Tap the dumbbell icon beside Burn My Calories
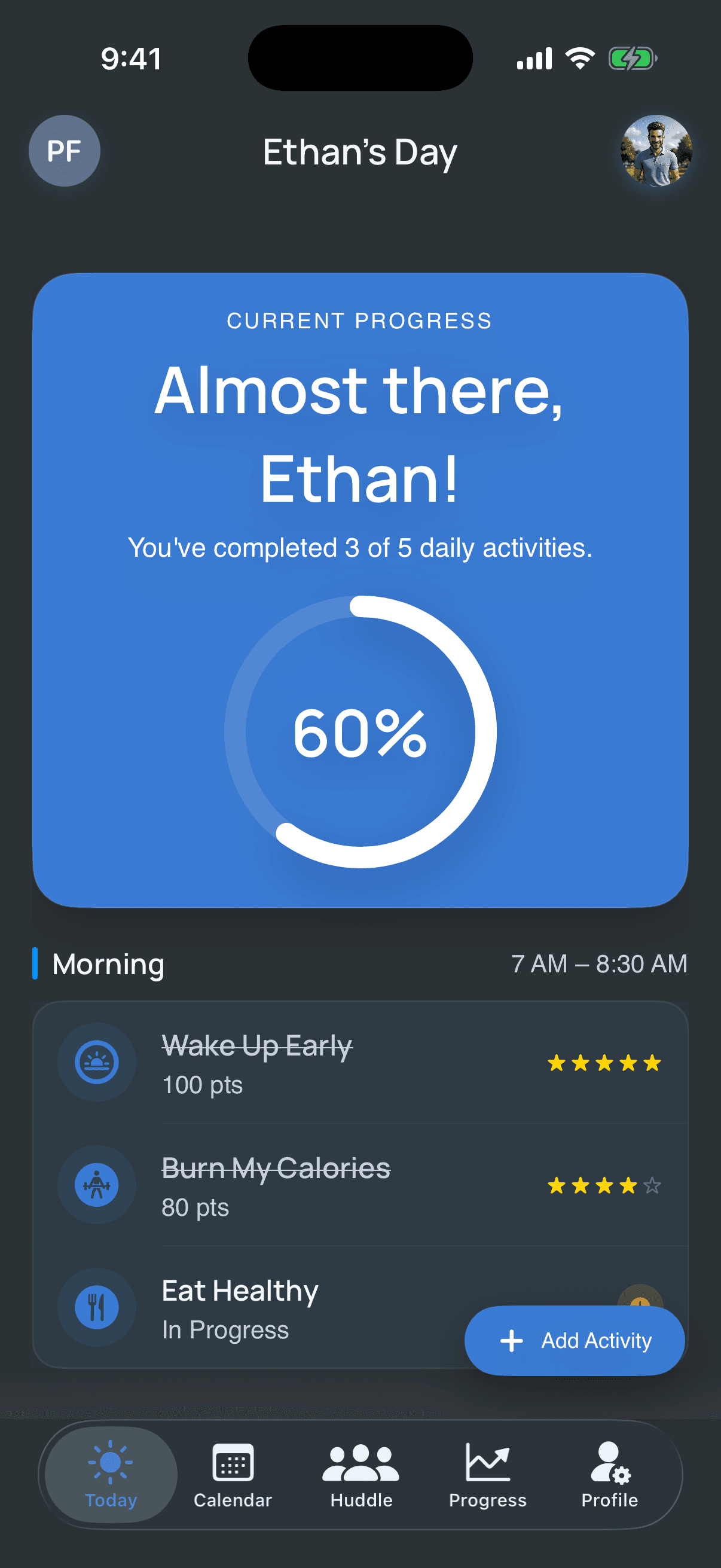Screen dimensions: 721x1568 point(97,1186)
